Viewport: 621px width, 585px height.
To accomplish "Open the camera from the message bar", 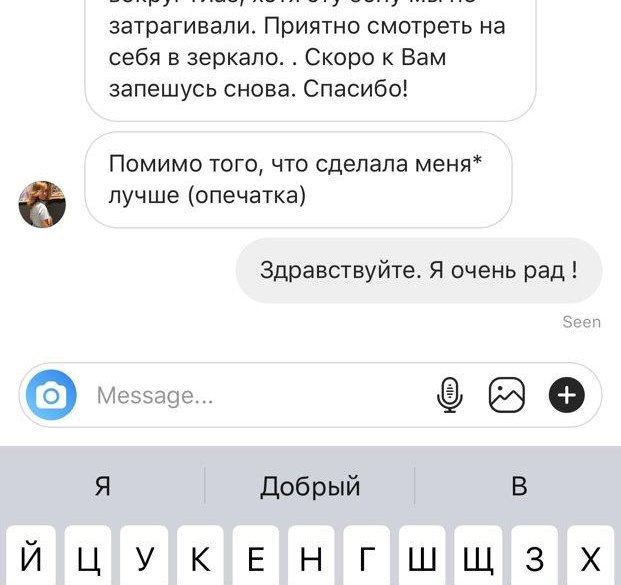I will 51,396.
